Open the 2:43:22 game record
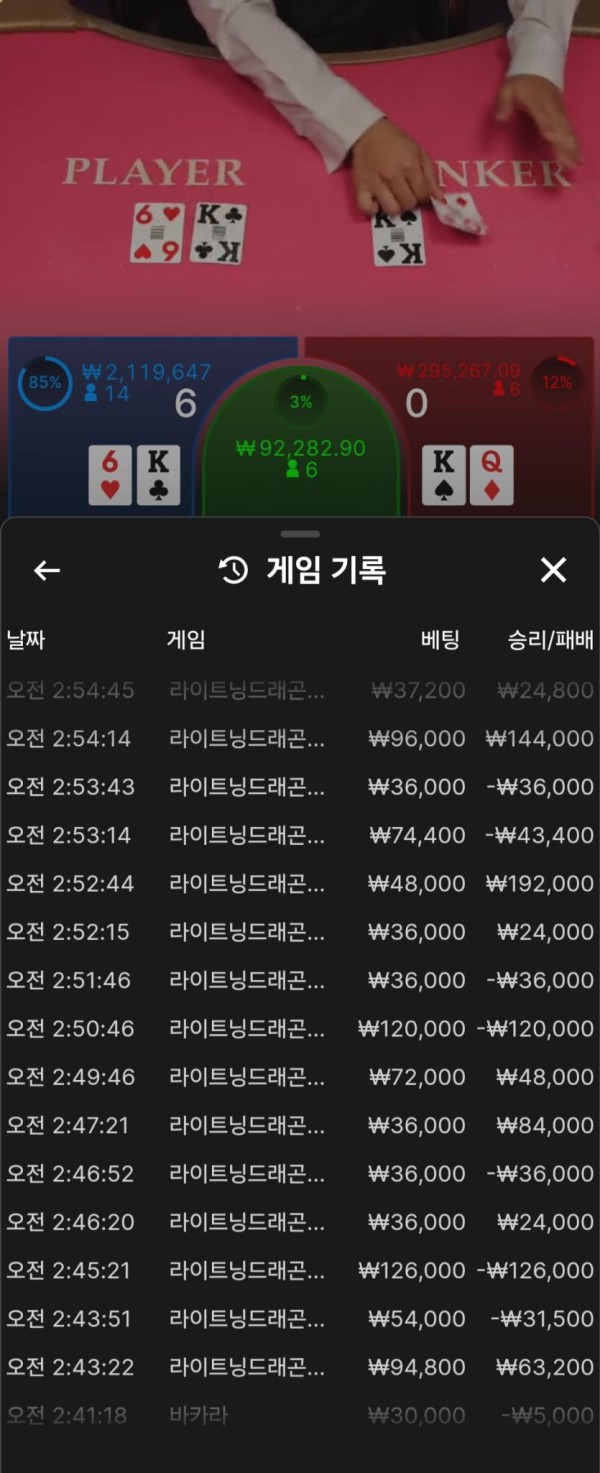The height and width of the screenshot is (1473, 600). (300, 1367)
